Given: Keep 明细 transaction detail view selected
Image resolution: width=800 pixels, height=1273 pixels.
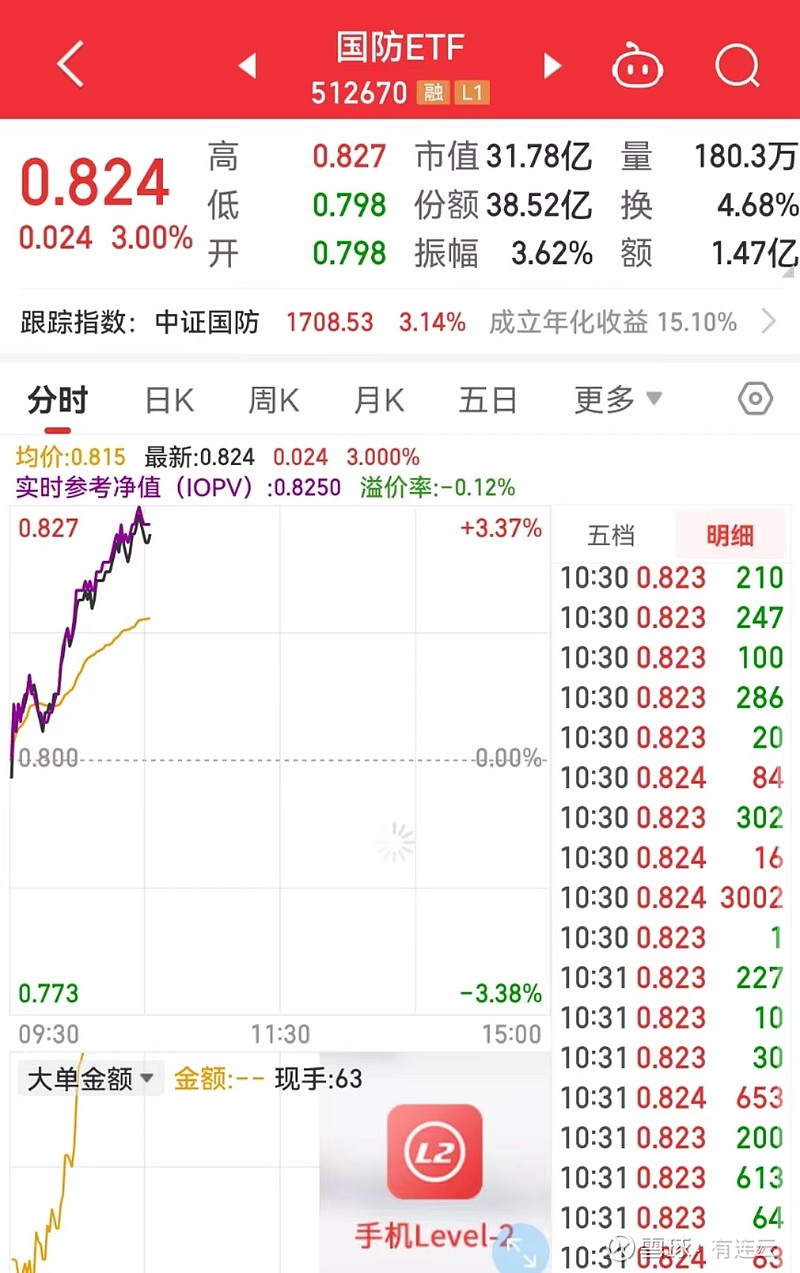Looking at the screenshot, I should (731, 535).
